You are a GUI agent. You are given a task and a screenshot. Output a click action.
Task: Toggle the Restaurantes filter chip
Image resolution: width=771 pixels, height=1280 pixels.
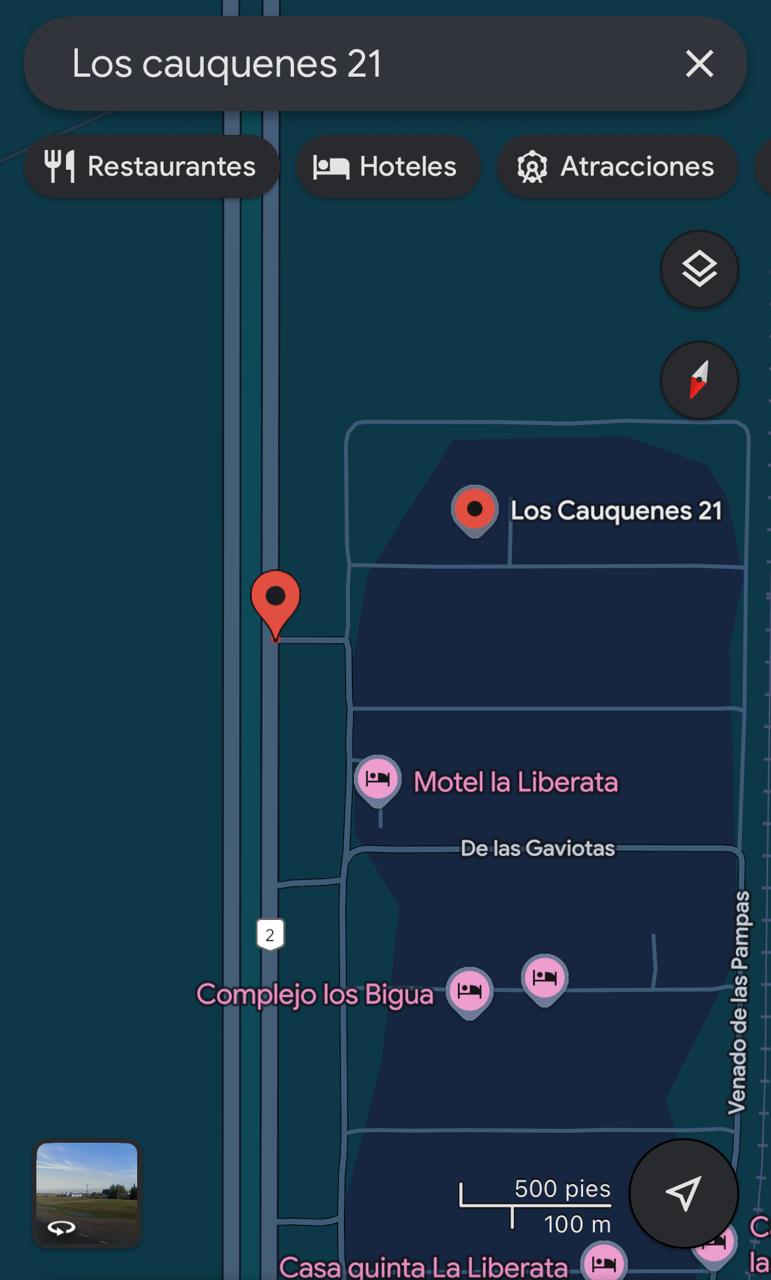[151, 166]
